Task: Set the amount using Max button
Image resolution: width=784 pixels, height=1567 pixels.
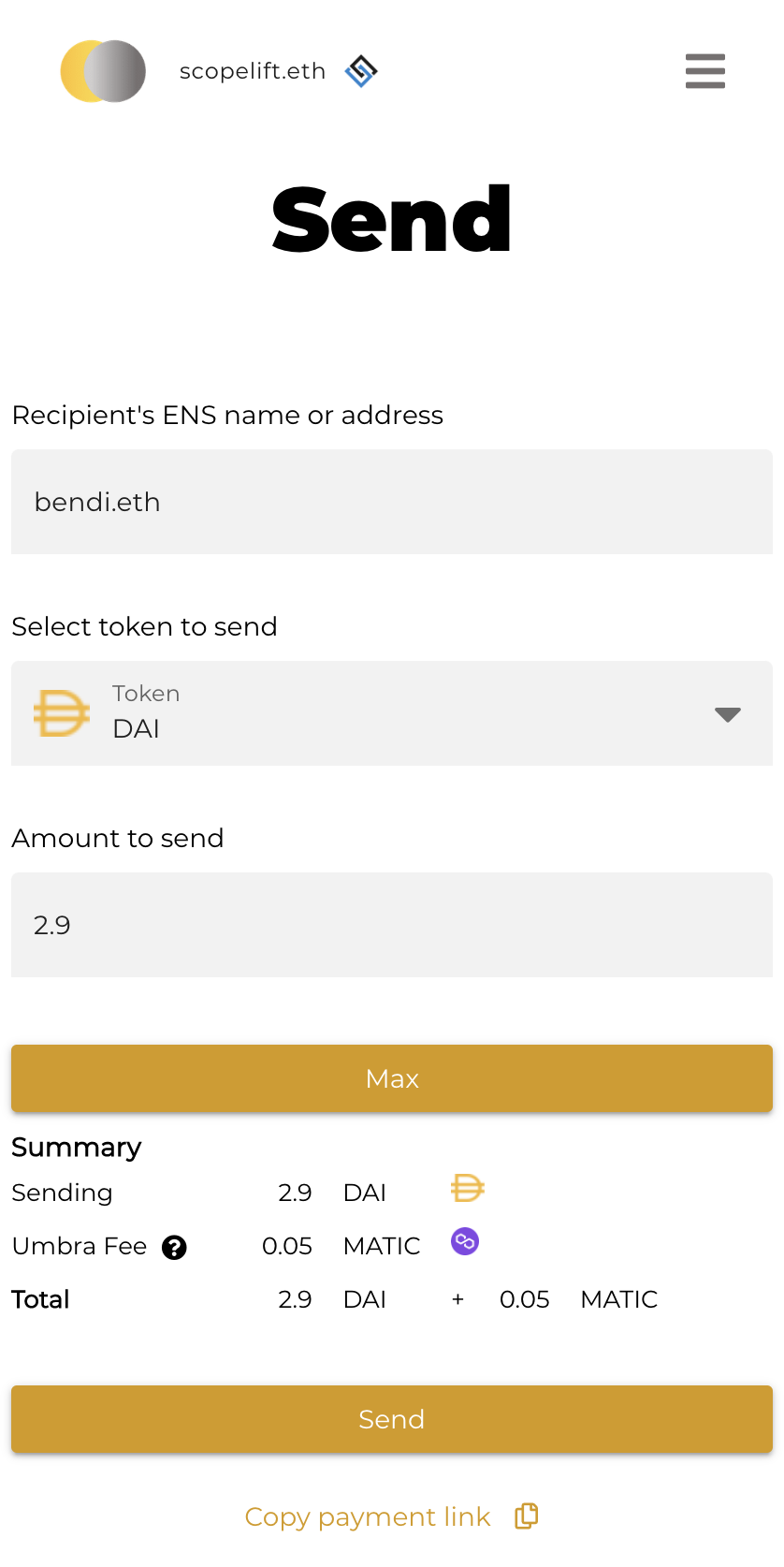Action: pyautogui.click(x=392, y=1078)
